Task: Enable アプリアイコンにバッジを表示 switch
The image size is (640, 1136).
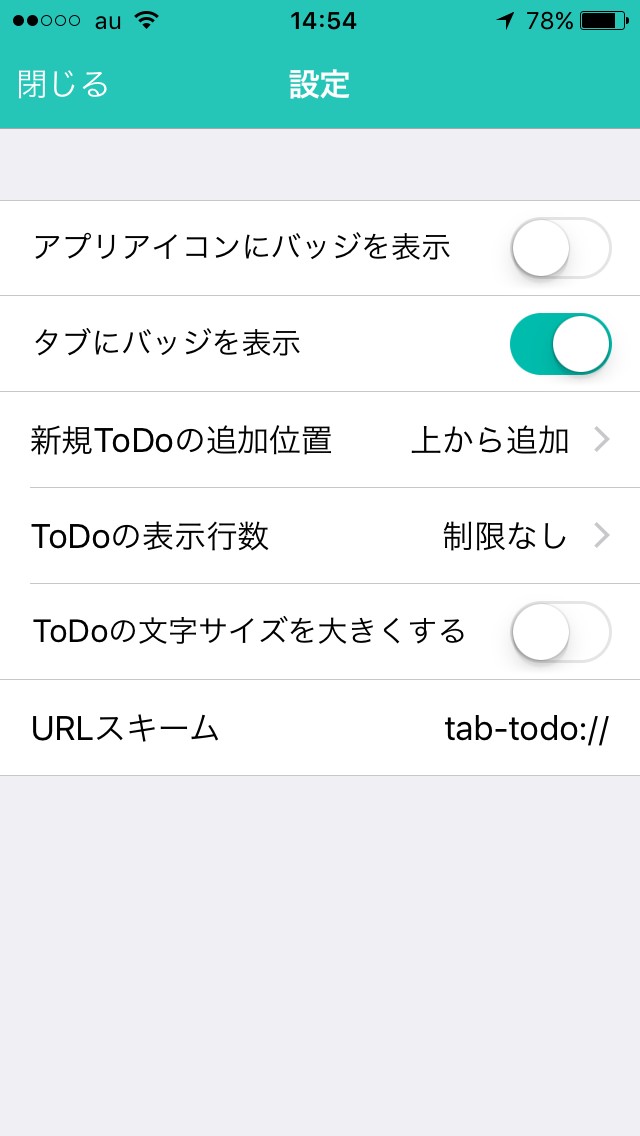Action: click(560, 248)
